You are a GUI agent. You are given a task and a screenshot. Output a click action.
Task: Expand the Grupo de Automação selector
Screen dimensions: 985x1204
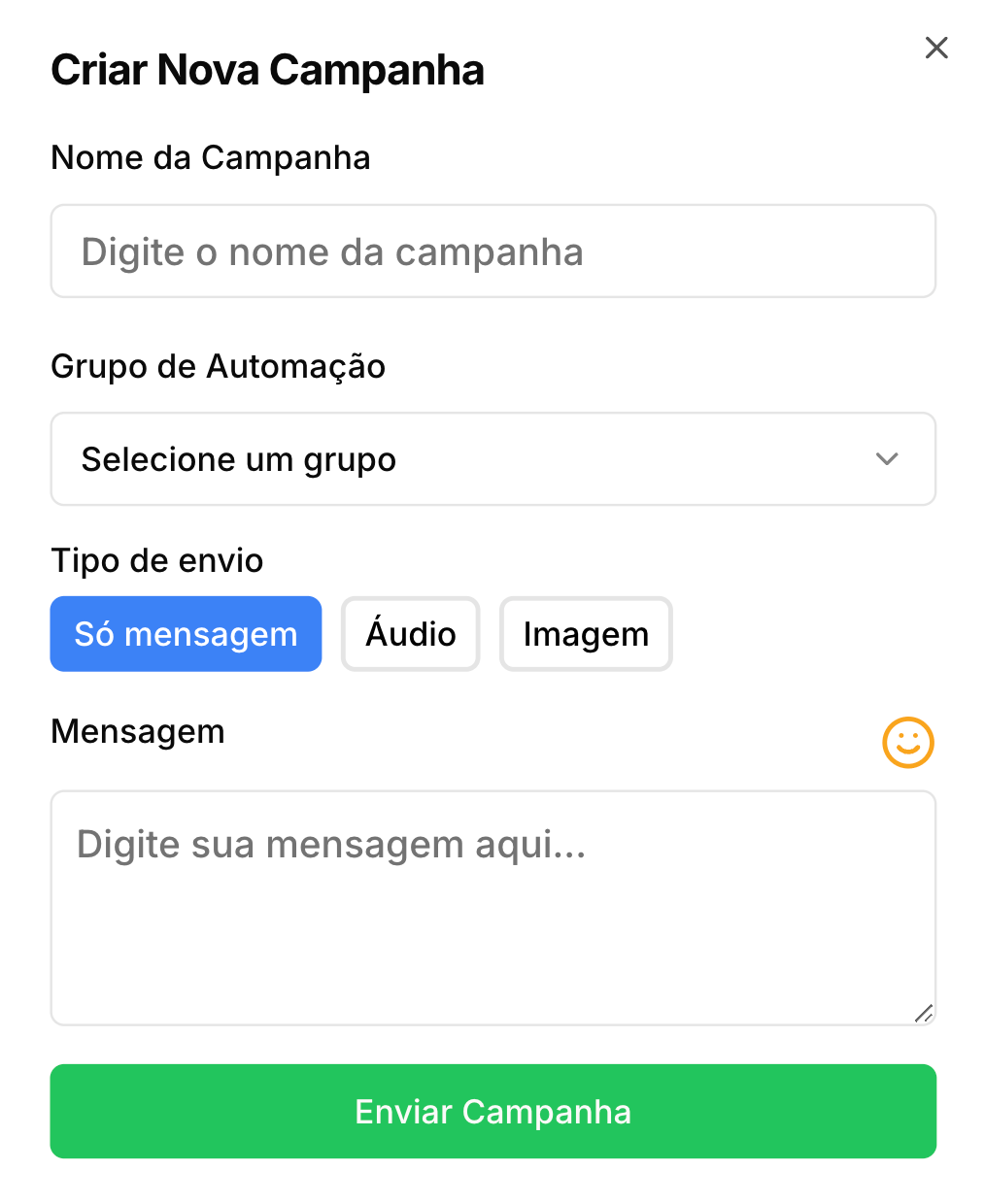pyautogui.click(x=492, y=458)
